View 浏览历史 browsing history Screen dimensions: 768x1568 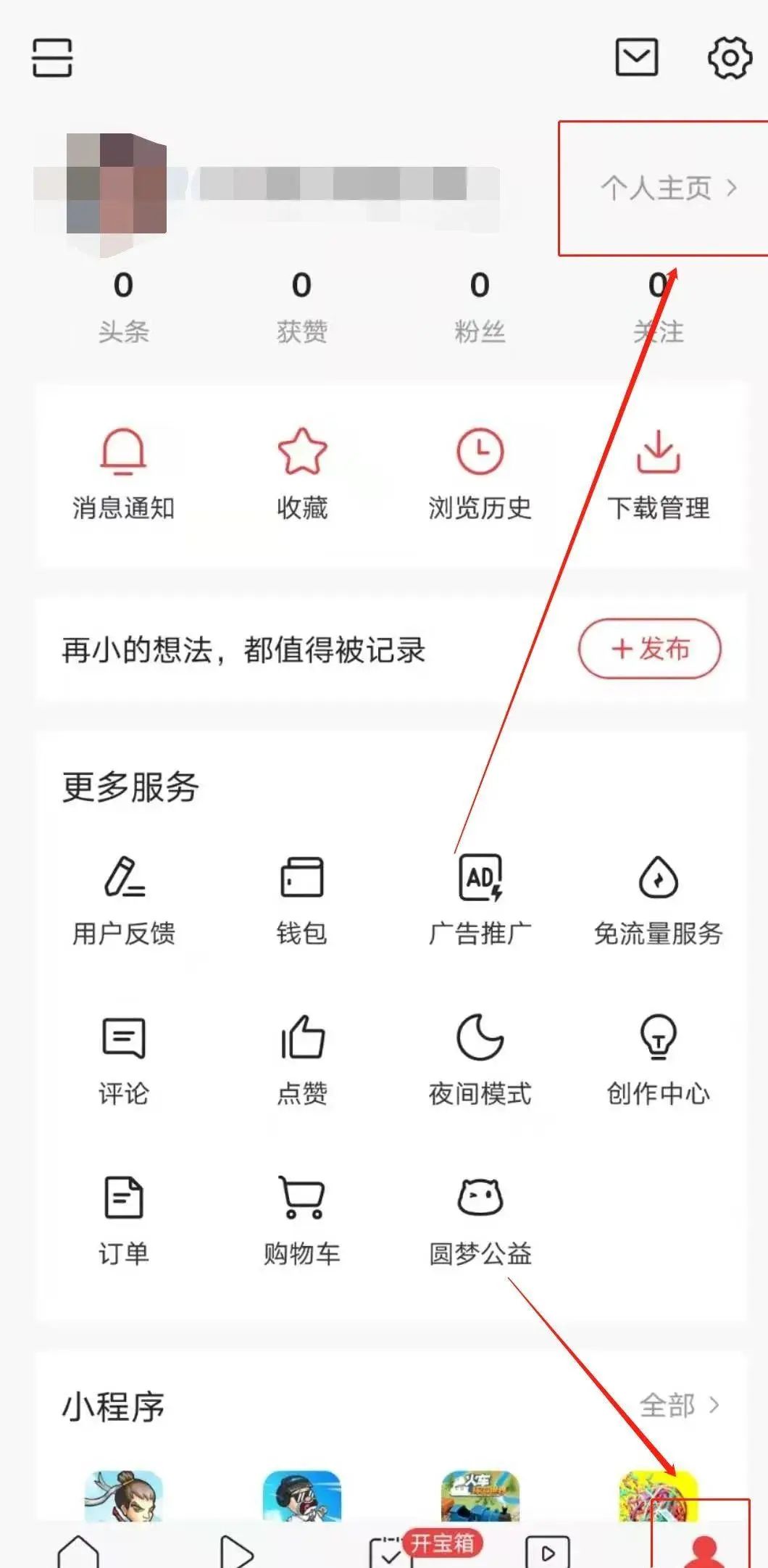pos(480,471)
